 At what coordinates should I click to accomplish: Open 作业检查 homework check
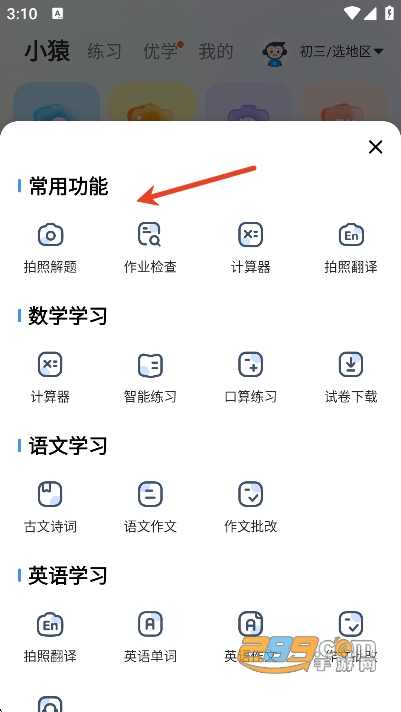[x=150, y=248]
